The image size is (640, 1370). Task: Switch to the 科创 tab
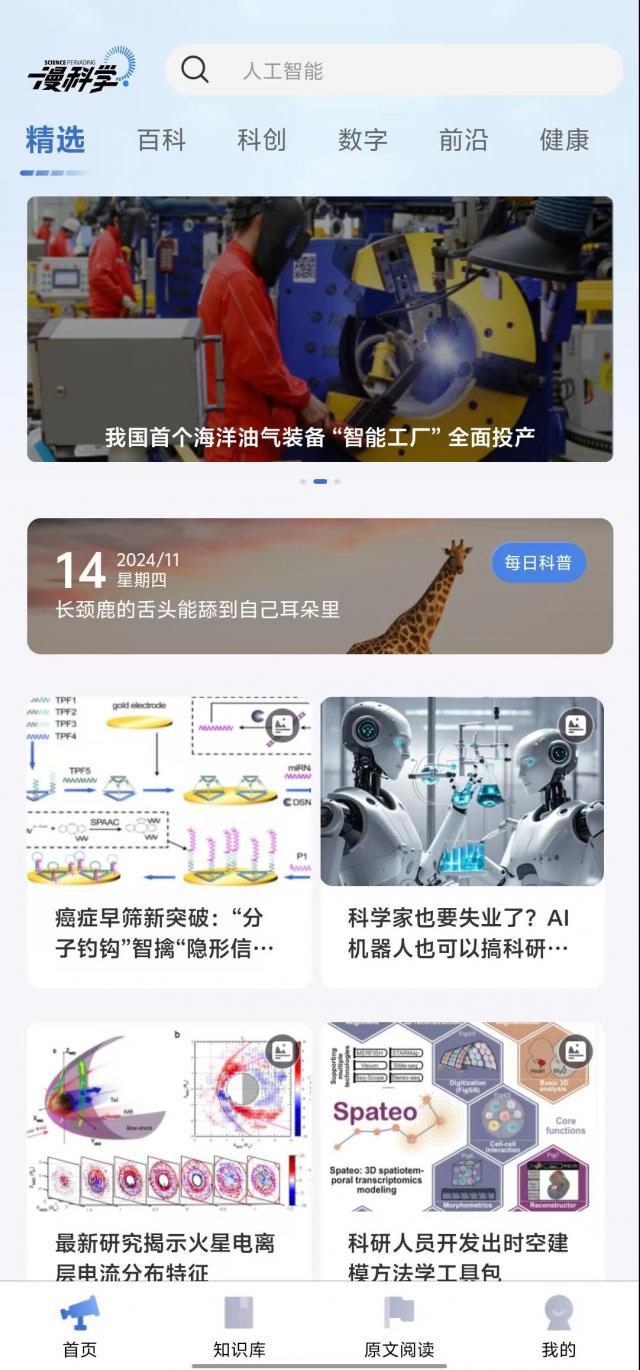[x=262, y=140]
